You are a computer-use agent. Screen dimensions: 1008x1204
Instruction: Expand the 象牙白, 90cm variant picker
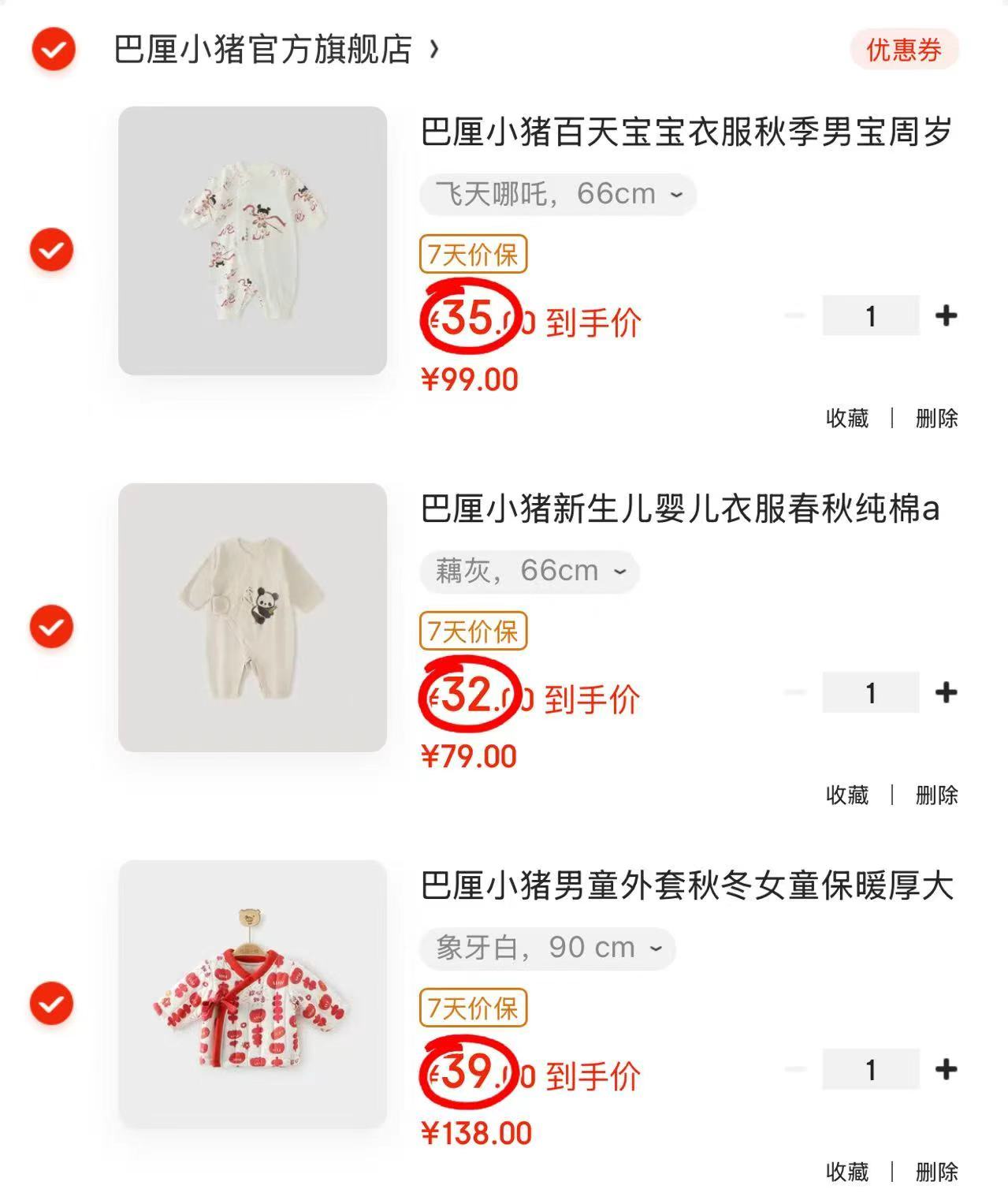click(549, 949)
